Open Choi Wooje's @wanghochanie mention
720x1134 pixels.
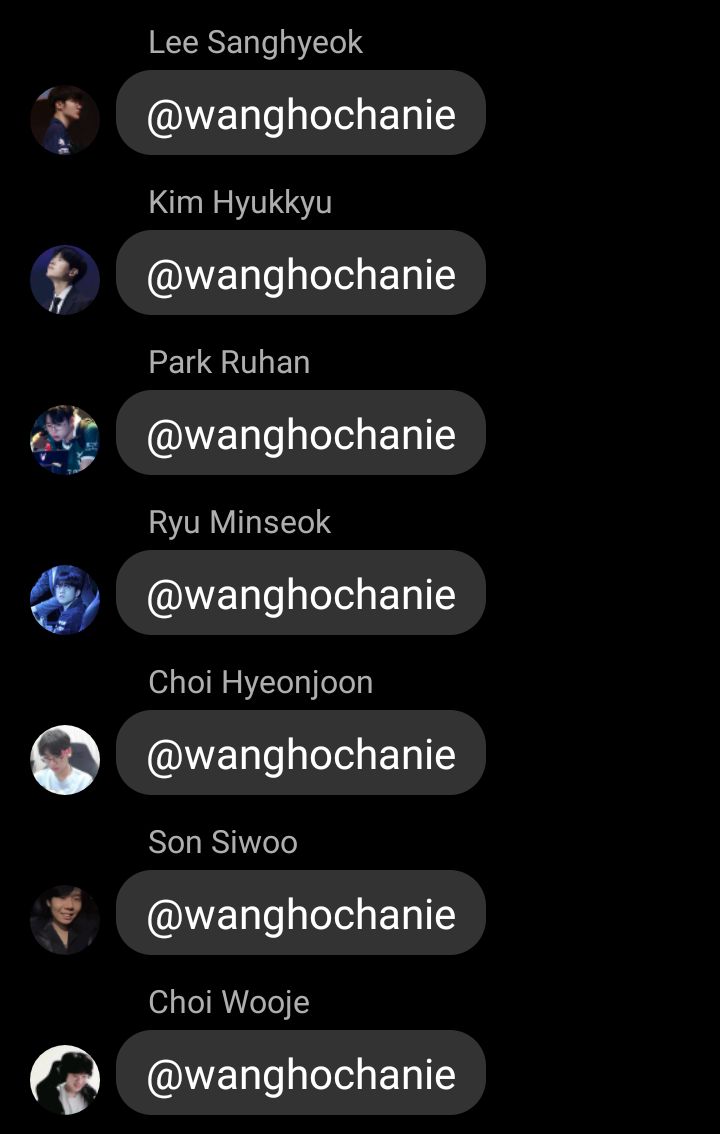(301, 1074)
